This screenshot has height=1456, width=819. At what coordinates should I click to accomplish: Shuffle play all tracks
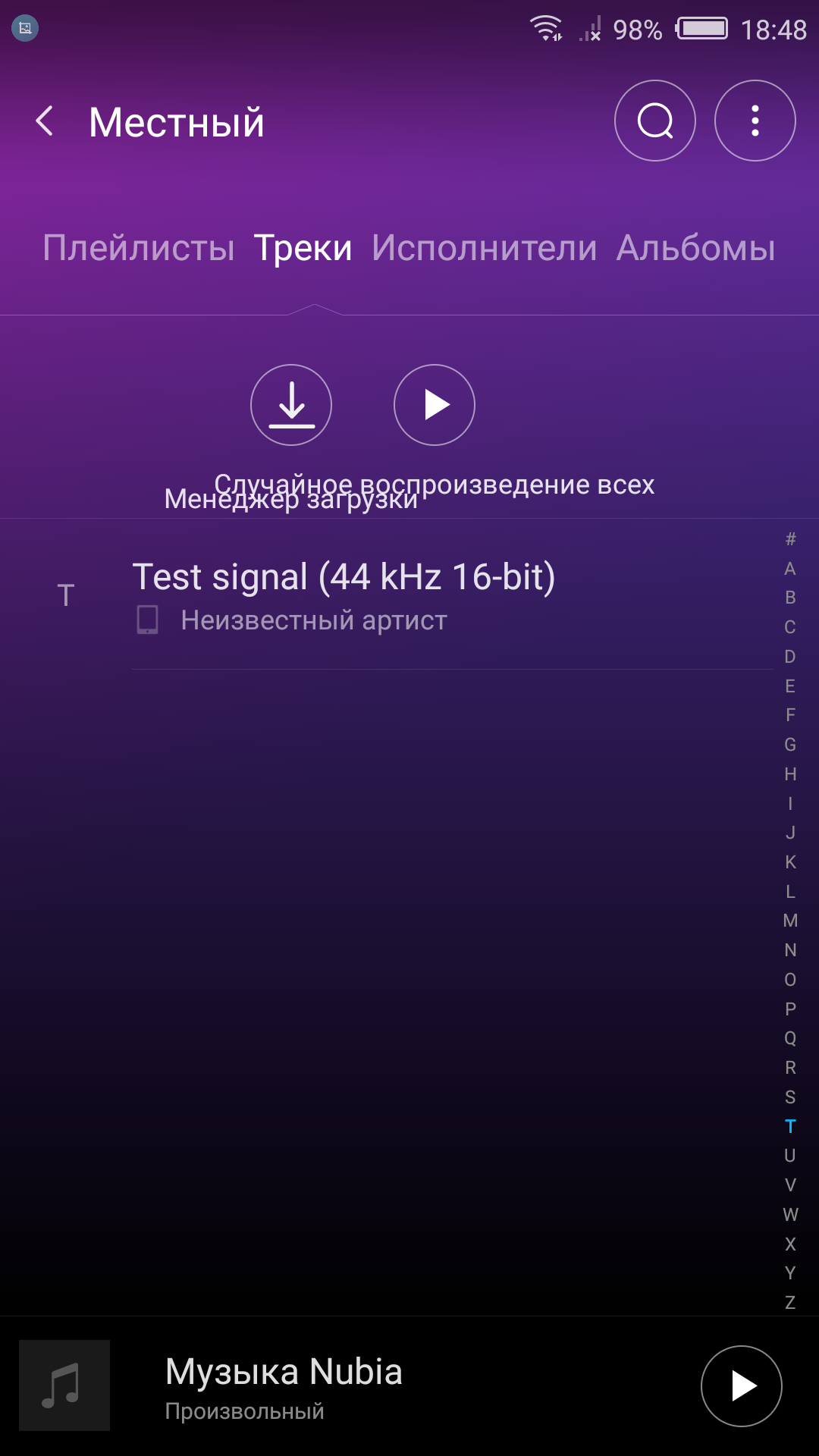(x=435, y=405)
